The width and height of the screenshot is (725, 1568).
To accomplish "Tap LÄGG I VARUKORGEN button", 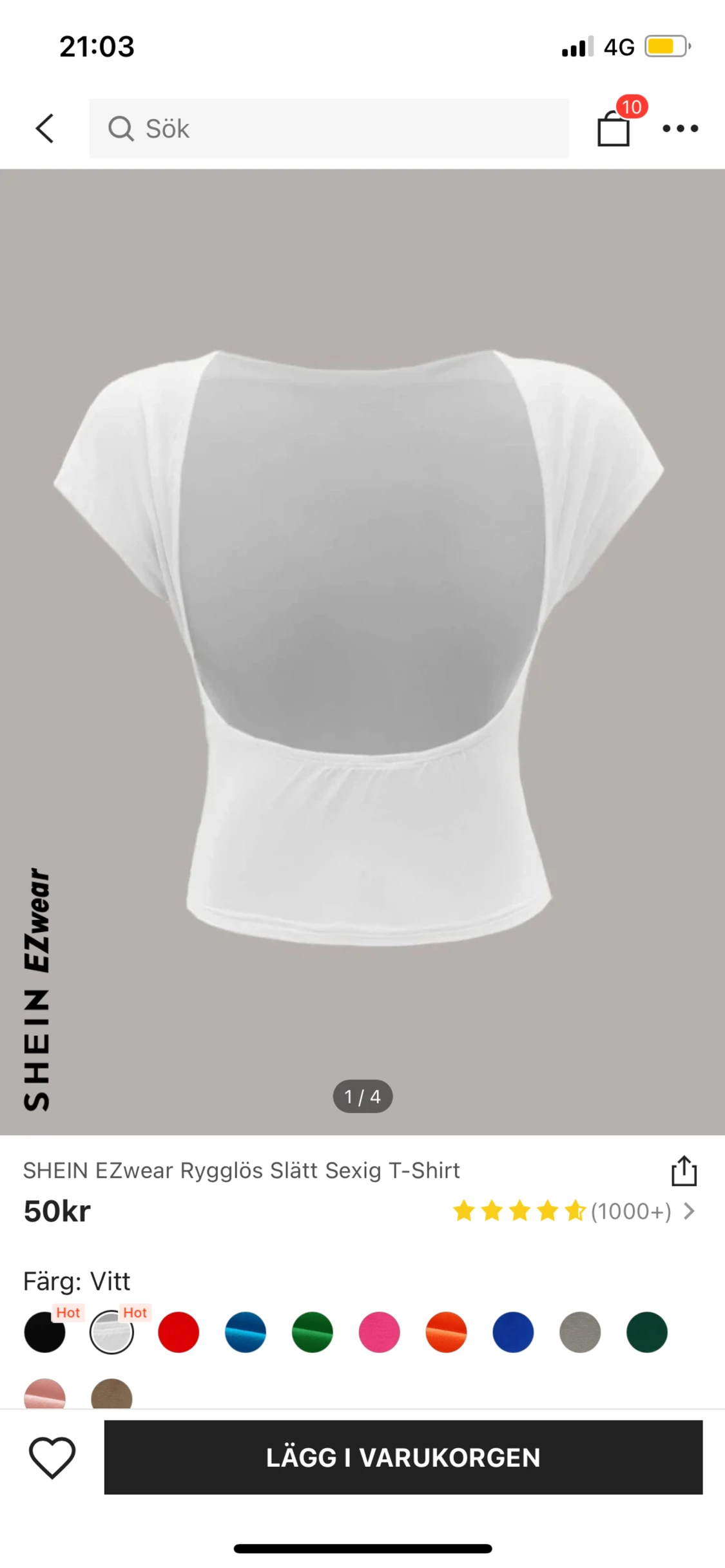I will coord(403,1457).
